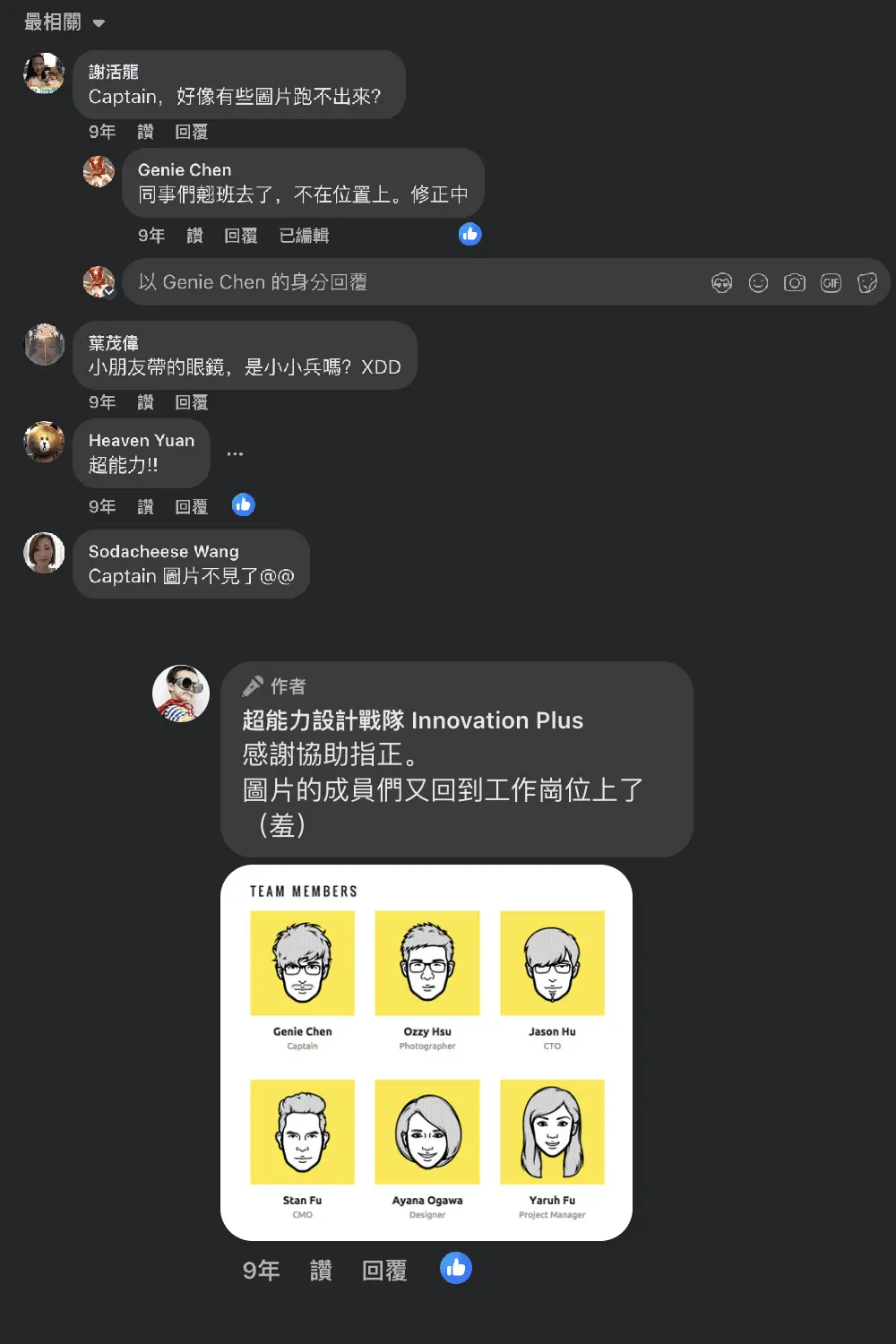Open more options next to Heaven Yuan's comment
The height and width of the screenshot is (1344, 896).
point(235,454)
